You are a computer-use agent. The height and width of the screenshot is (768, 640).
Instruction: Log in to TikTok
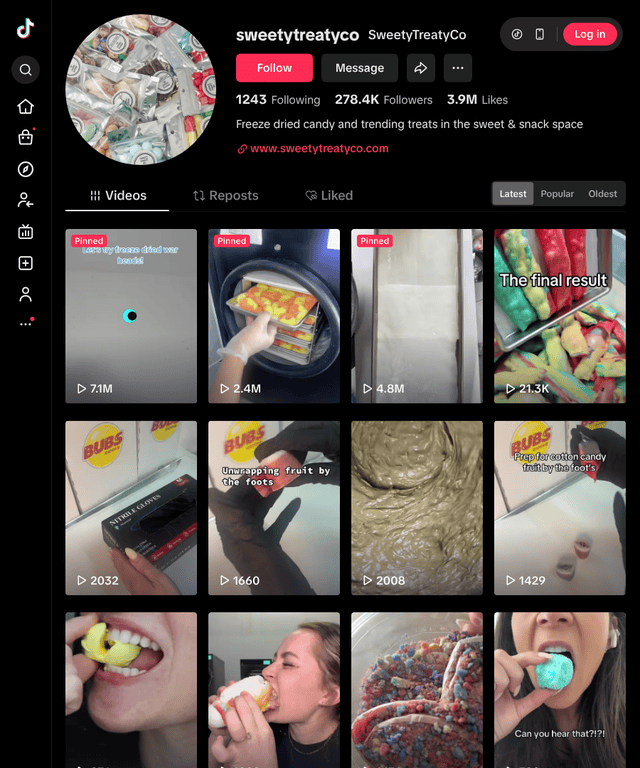(x=589, y=34)
